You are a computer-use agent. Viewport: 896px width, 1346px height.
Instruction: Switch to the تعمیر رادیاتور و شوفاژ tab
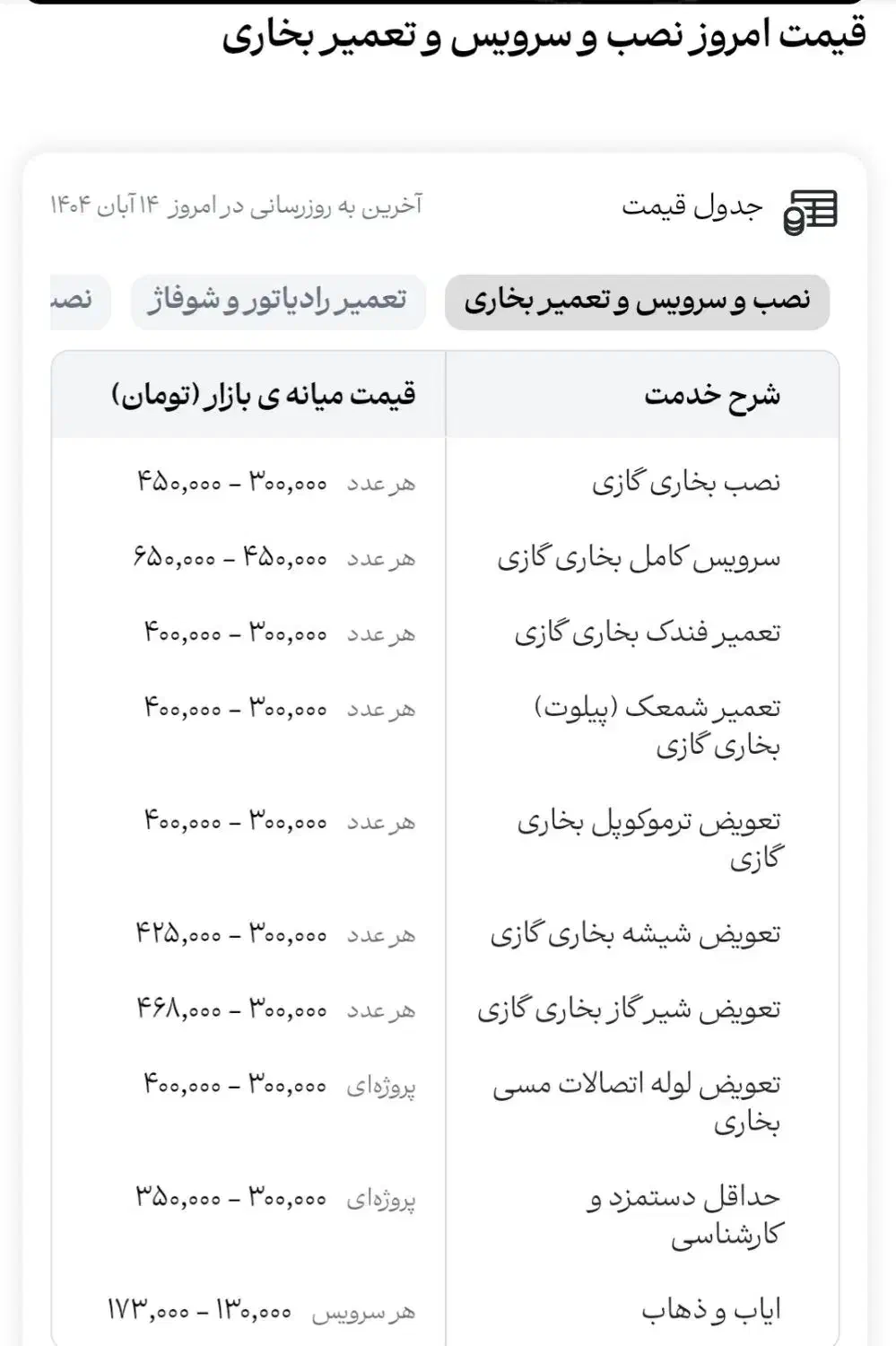(278, 303)
